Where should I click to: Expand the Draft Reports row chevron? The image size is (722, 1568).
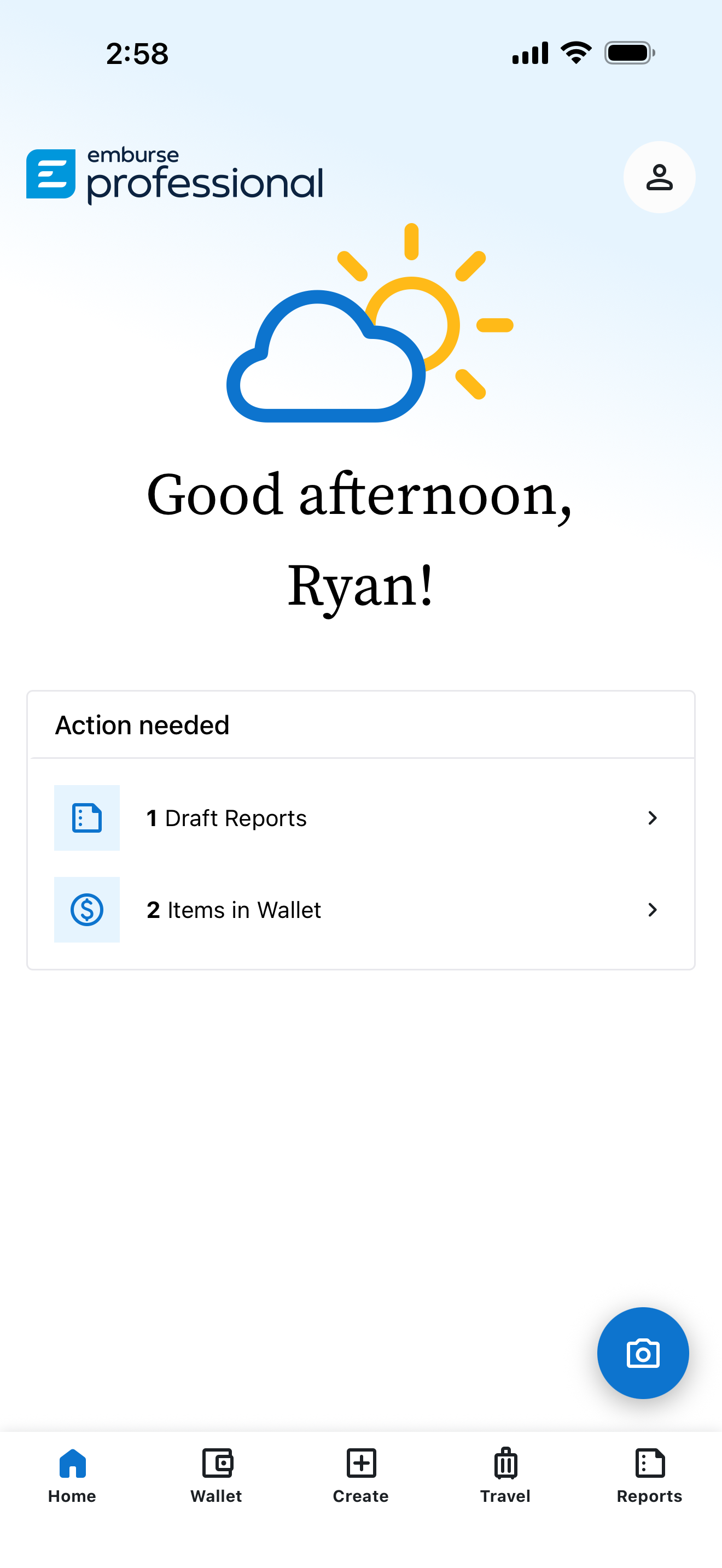tap(653, 818)
